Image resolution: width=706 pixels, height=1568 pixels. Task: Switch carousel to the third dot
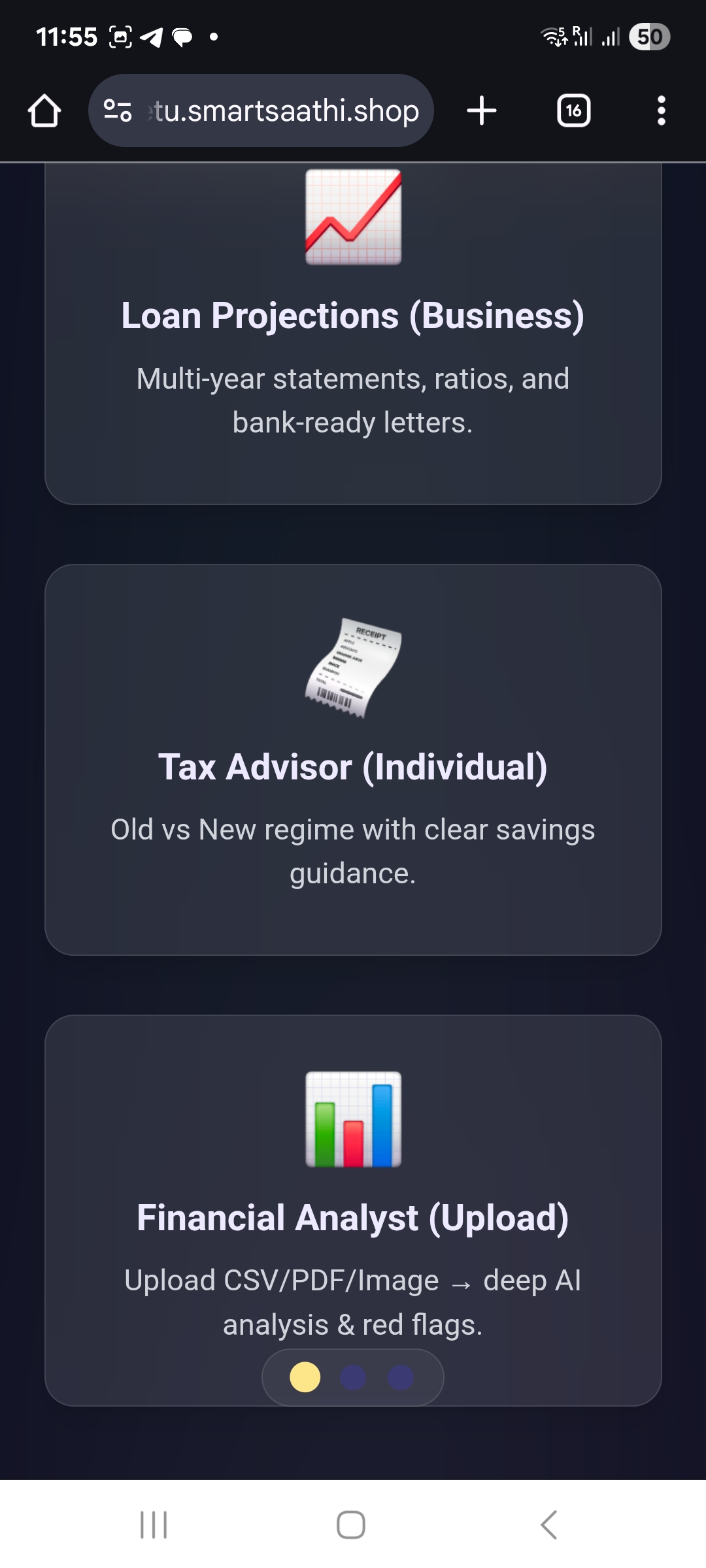coord(399,1377)
